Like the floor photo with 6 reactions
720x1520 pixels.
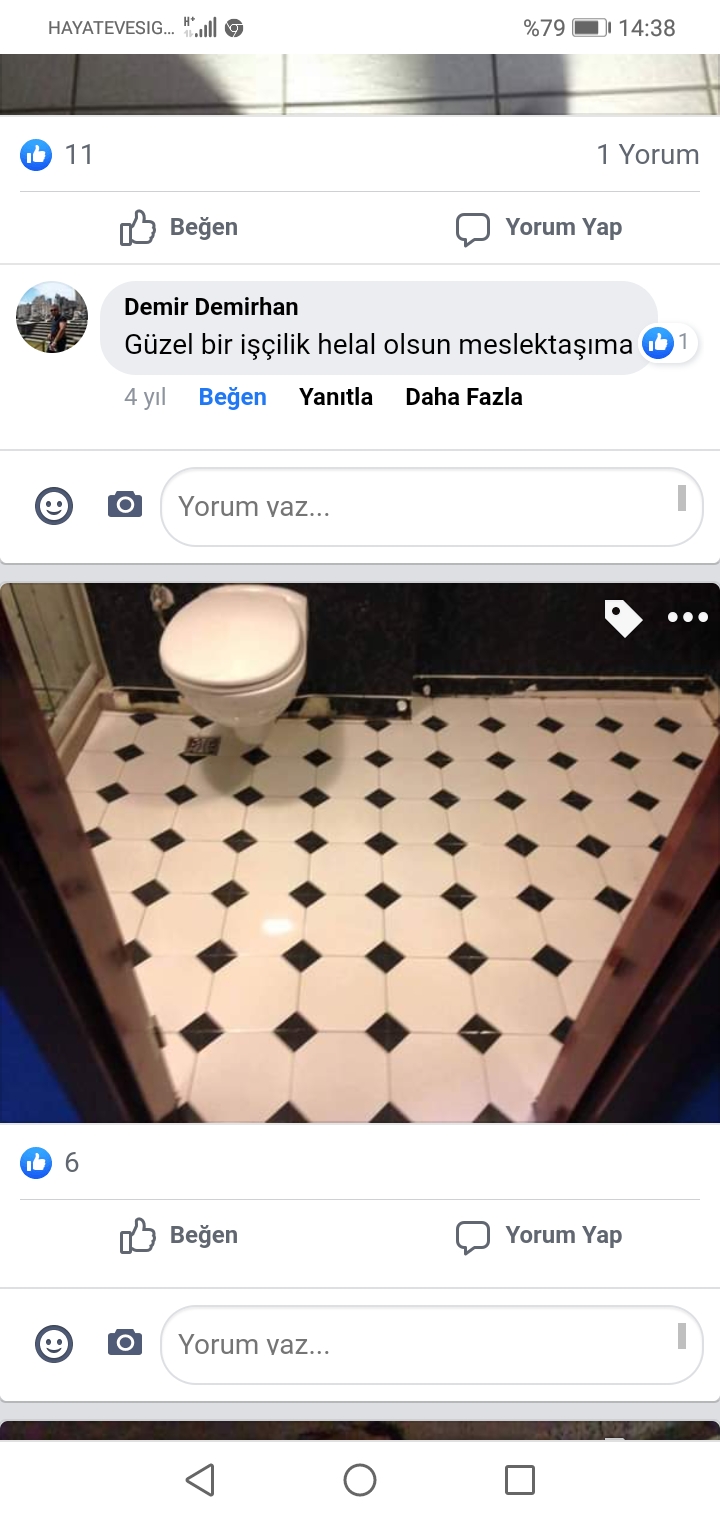180,1236
